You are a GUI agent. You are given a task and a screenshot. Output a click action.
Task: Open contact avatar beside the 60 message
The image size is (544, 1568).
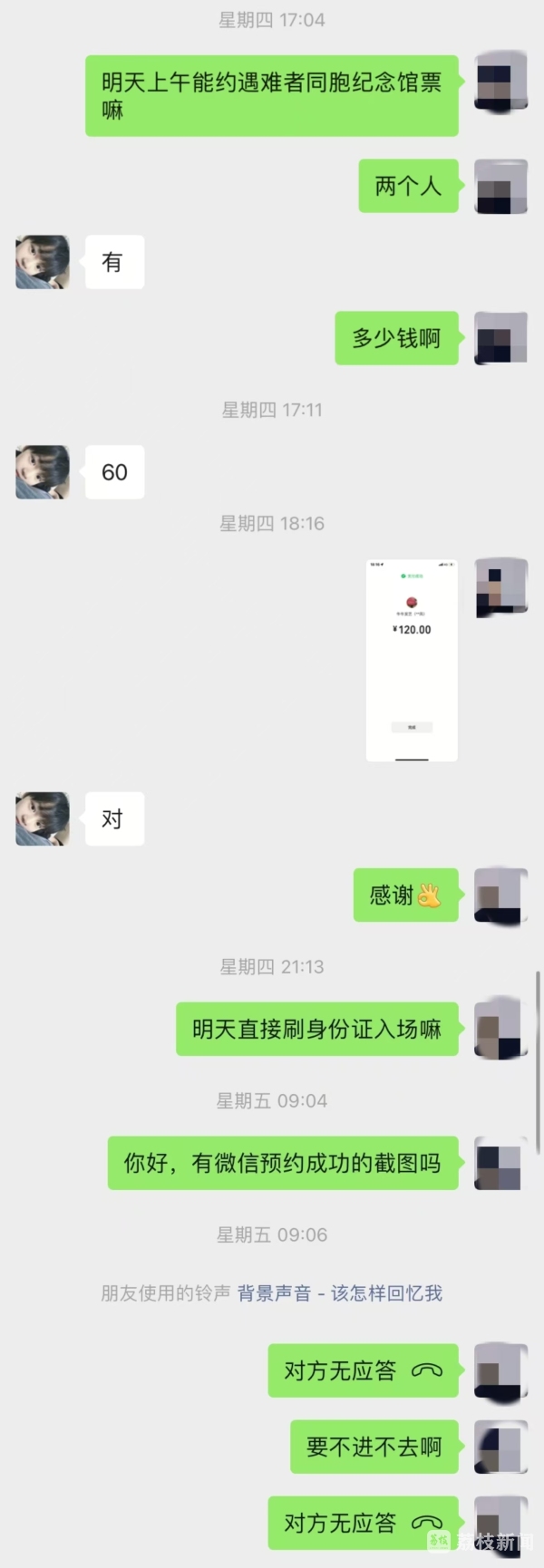(x=43, y=472)
